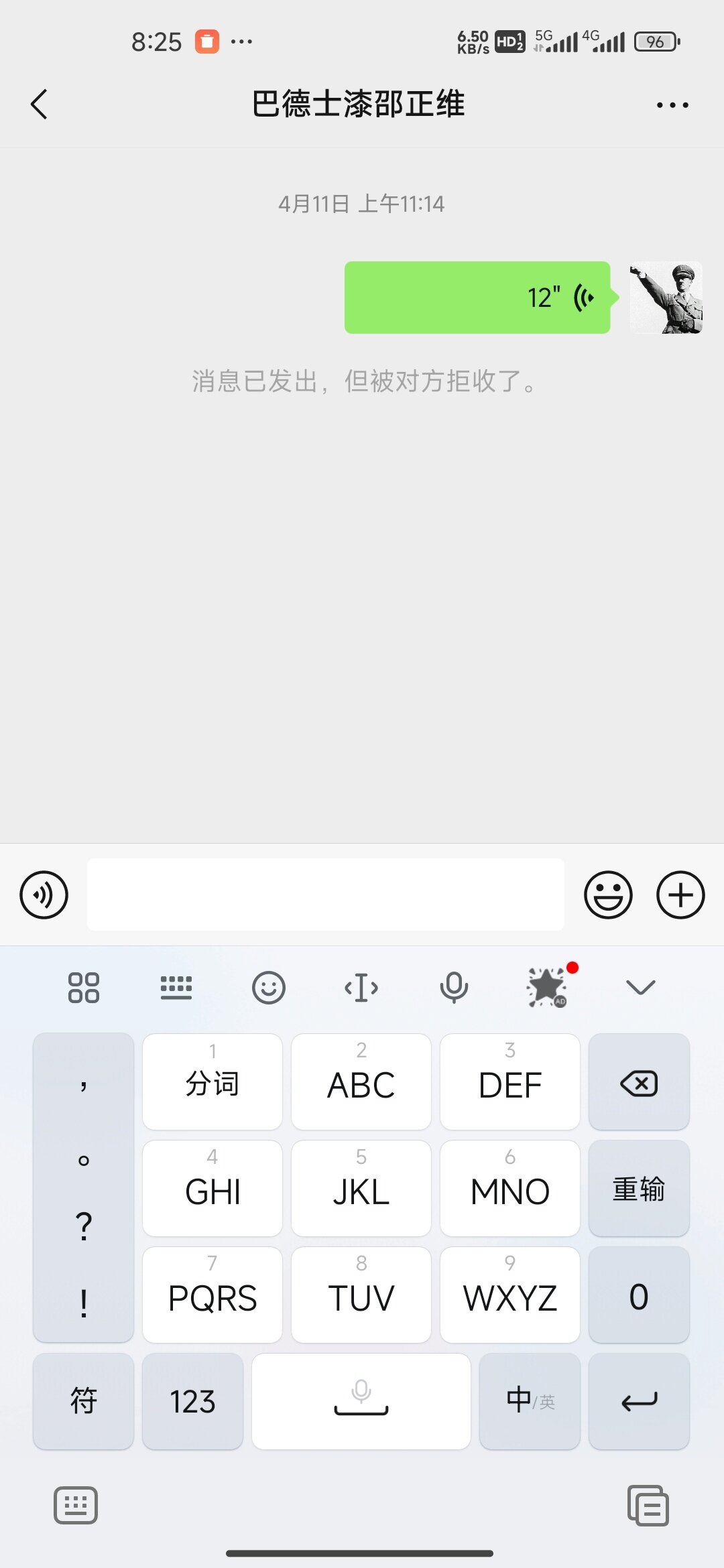Screen dimensions: 724x1568
Task: Switch to voice input mode
Action: (44, 895)
